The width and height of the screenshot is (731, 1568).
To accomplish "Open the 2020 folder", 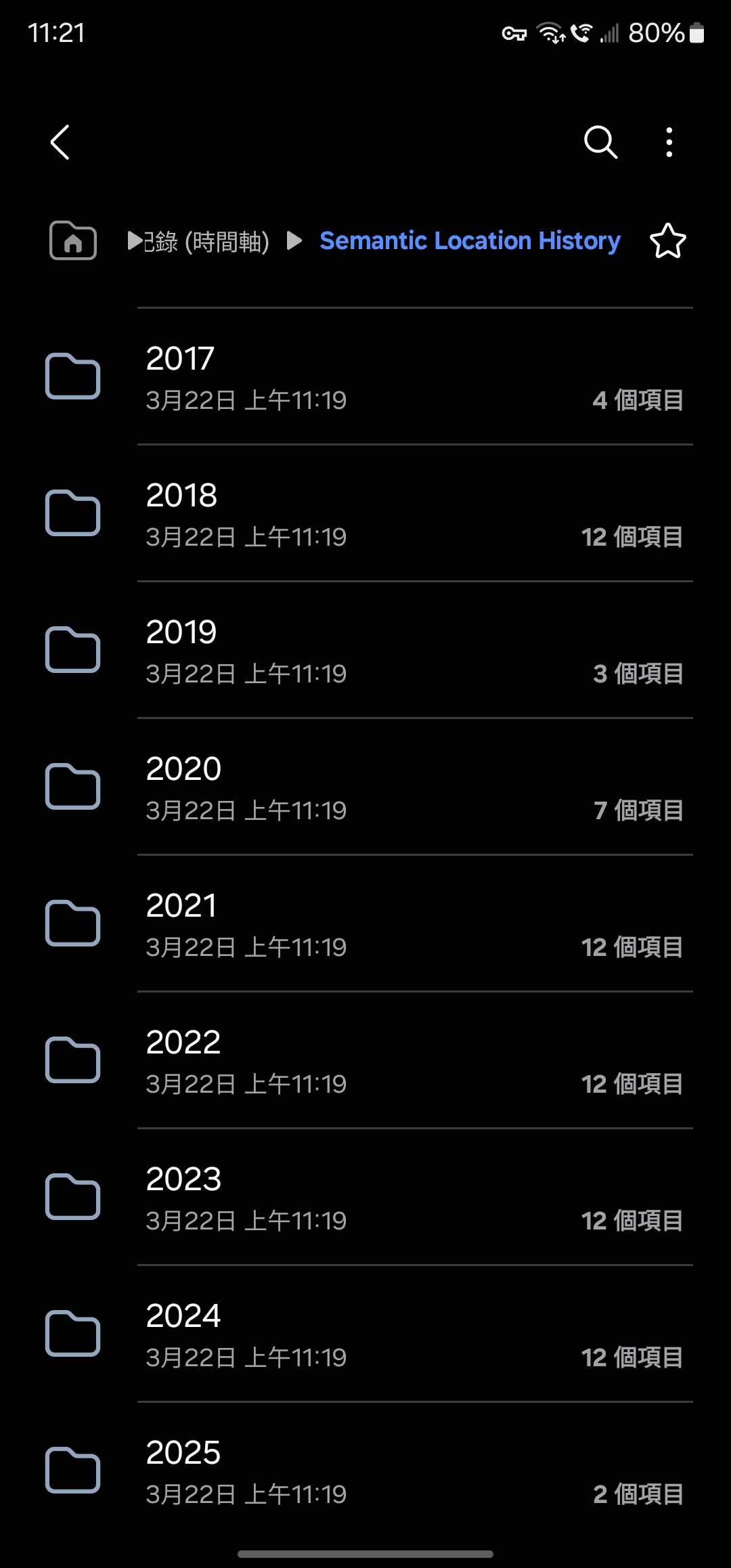I will (x=365, y=787).
